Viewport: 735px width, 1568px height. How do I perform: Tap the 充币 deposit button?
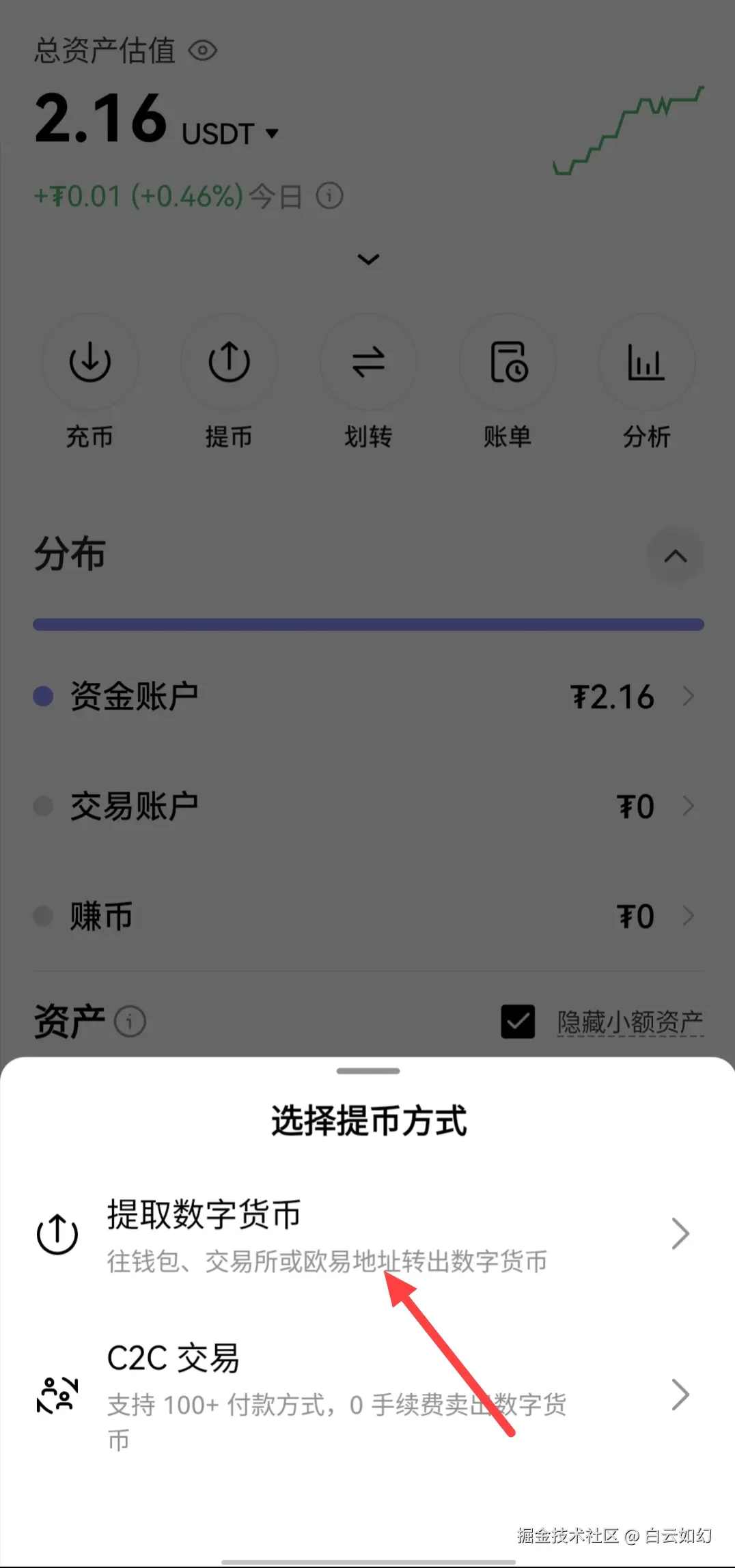pos(90,362)
